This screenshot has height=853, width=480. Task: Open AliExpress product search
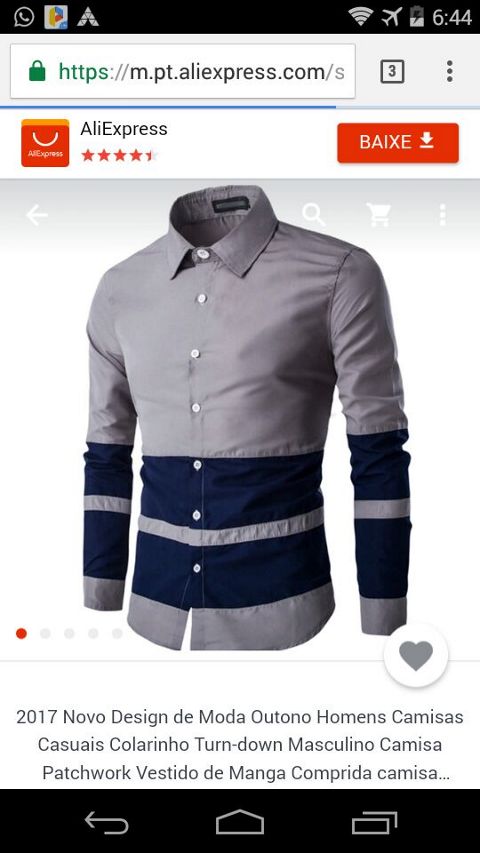[314, 215]
